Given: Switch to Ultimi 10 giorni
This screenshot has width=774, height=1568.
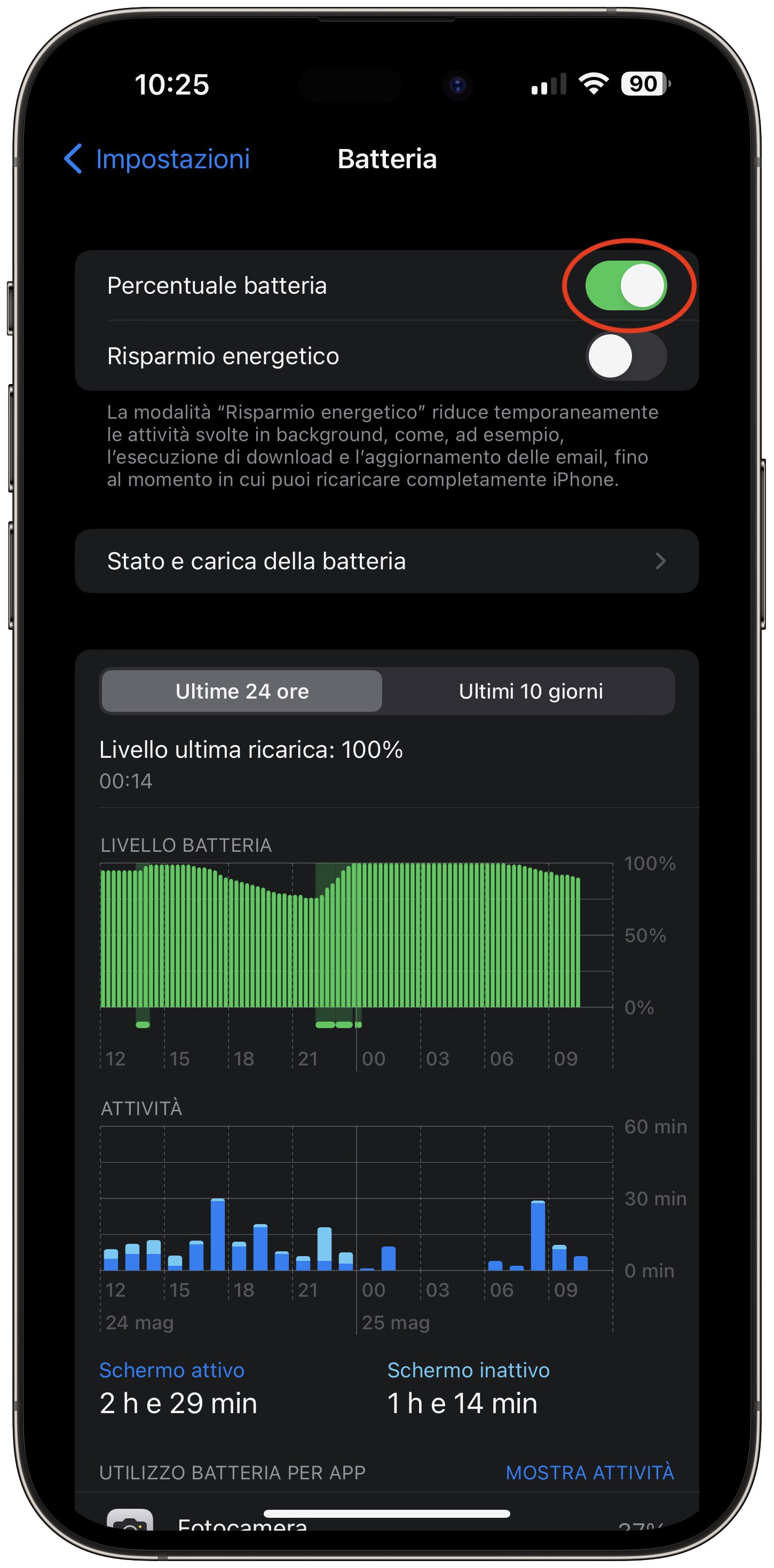Looking at the screenshot, I should 530,692.
